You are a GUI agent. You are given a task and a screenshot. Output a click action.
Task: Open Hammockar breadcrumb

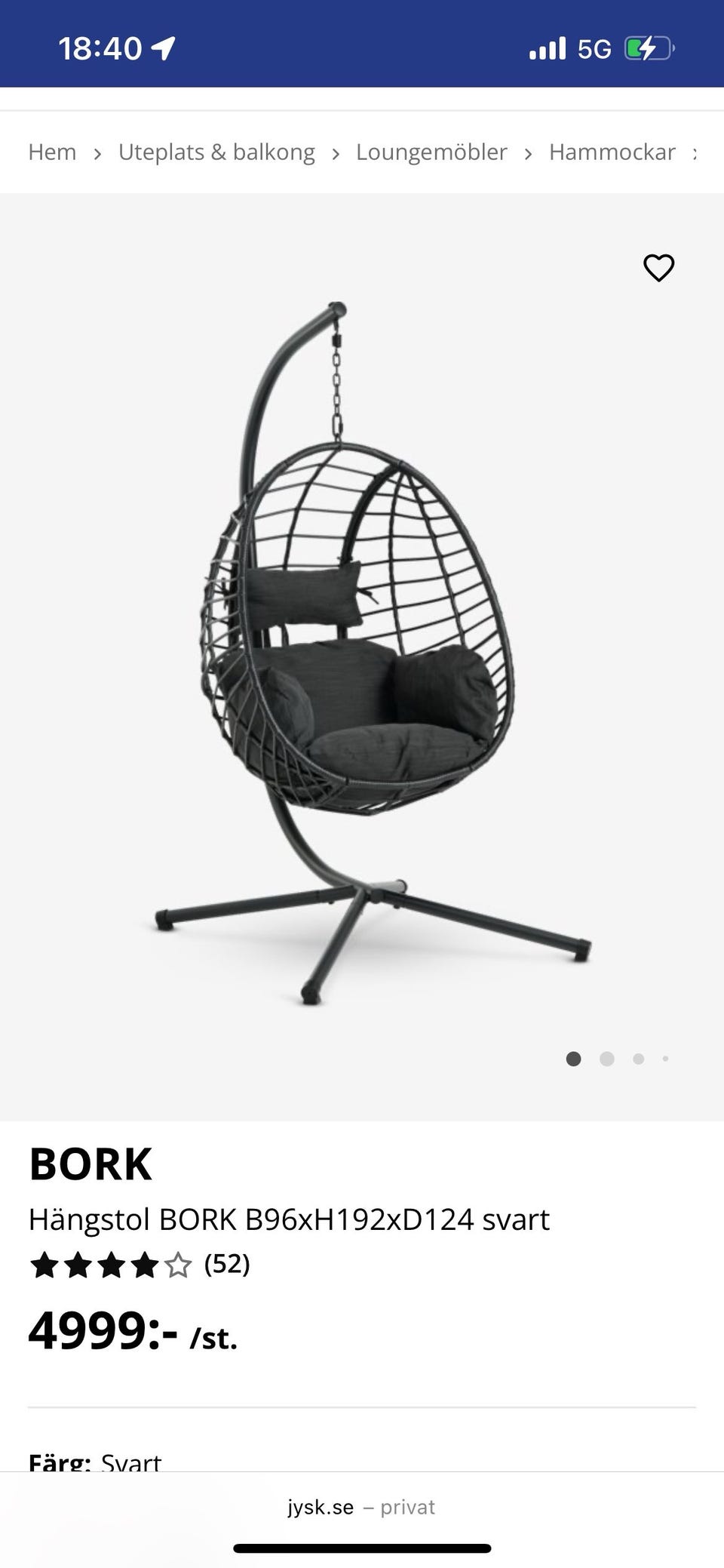click(x=612, y=152)
